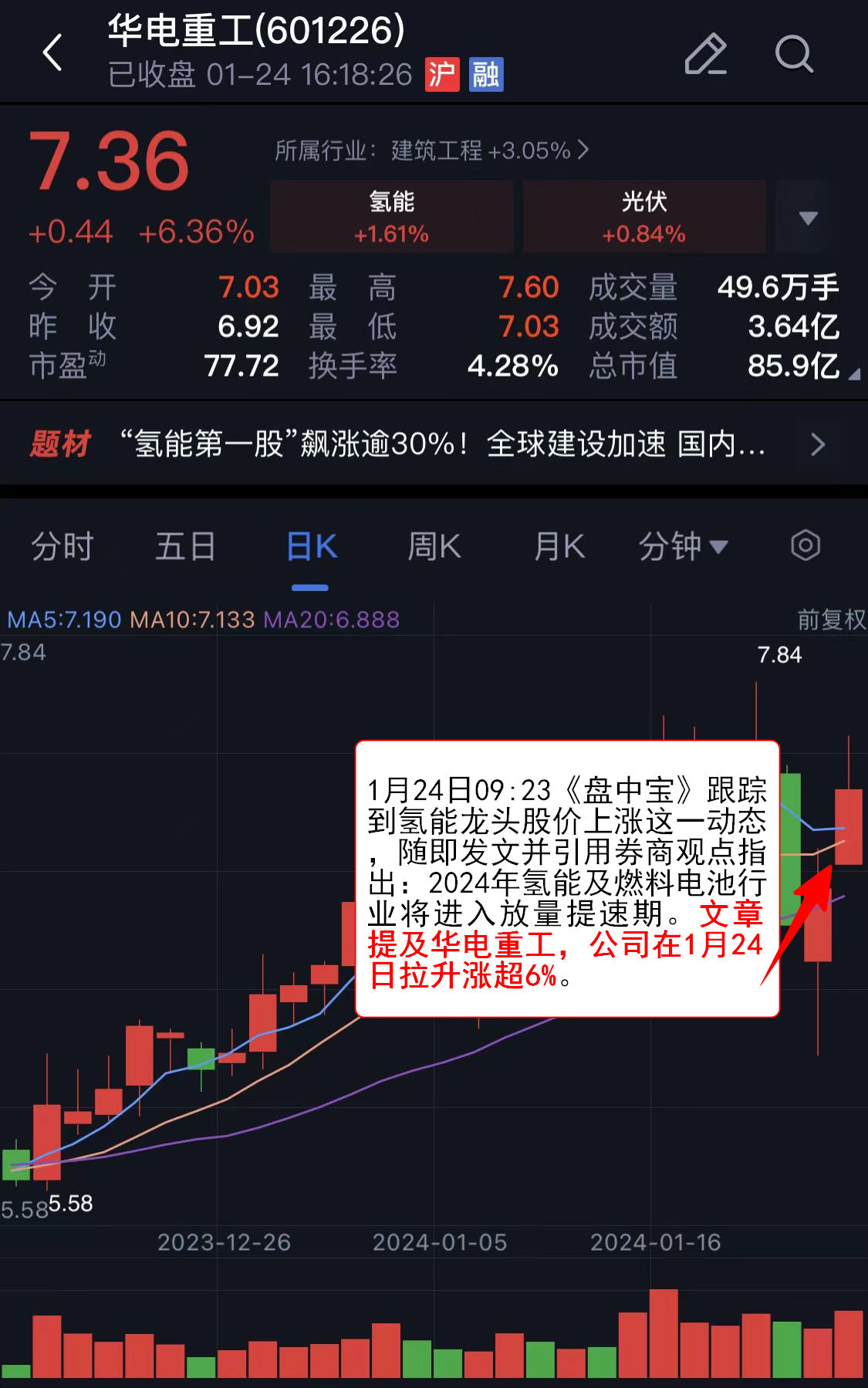Switch to the 月K chart tab
The width and height of the screenshot is (868, 1388).
(x=559, y=546)
